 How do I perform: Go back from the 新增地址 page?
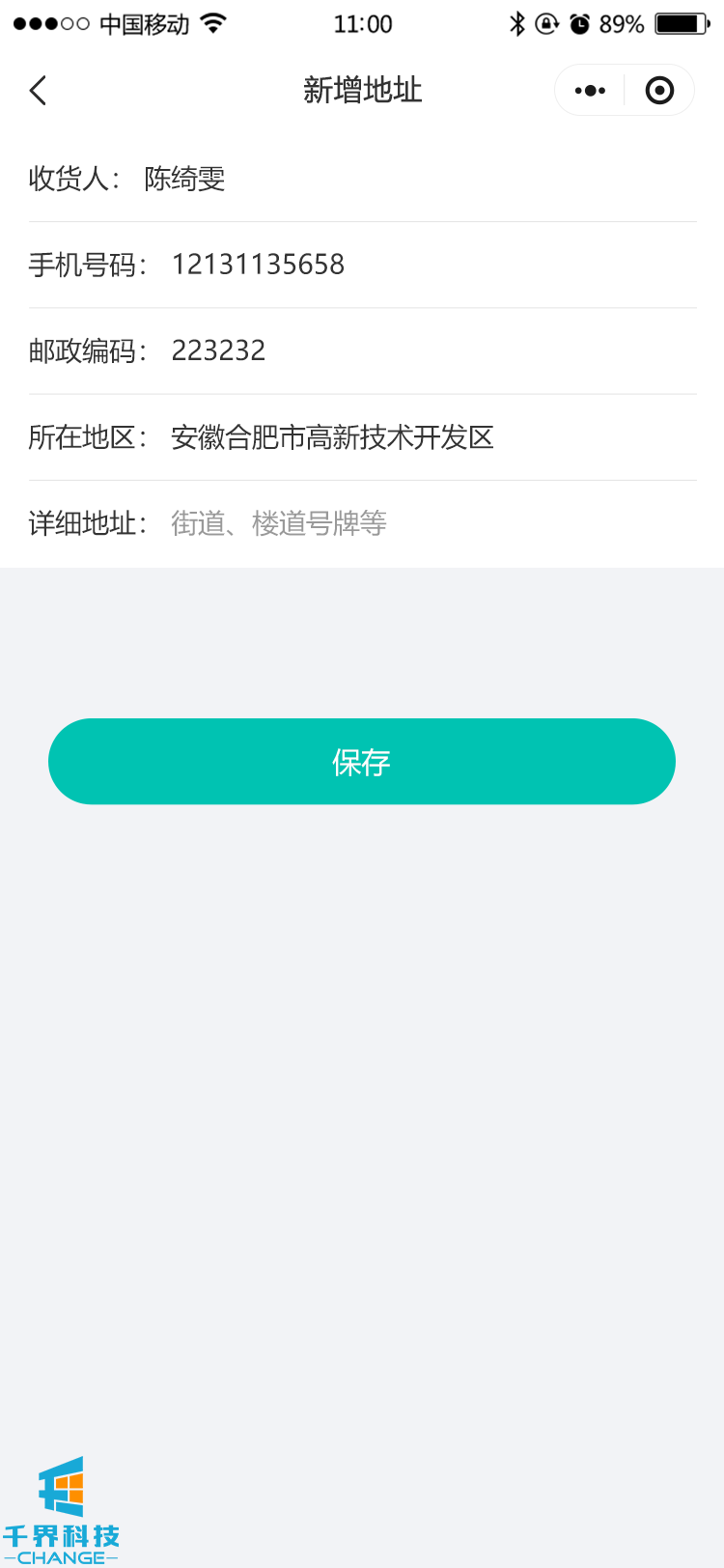39,91
